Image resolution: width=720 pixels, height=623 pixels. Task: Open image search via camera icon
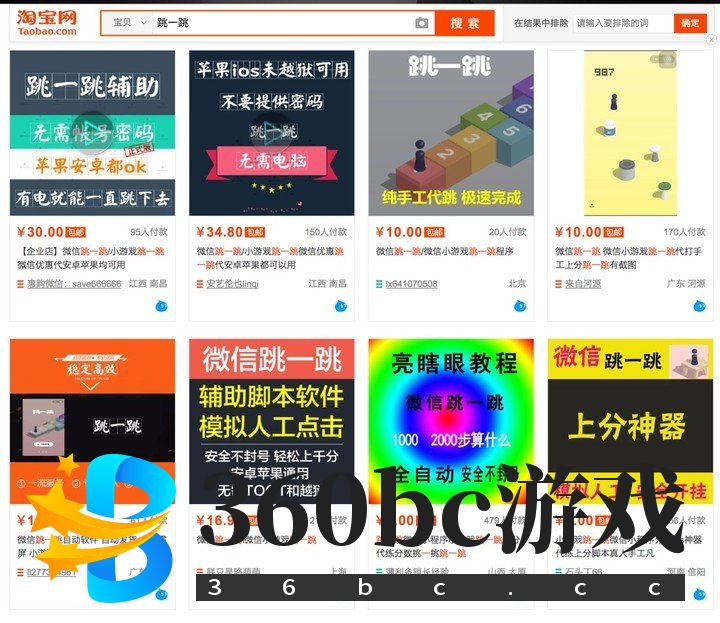tap(422, 23)
